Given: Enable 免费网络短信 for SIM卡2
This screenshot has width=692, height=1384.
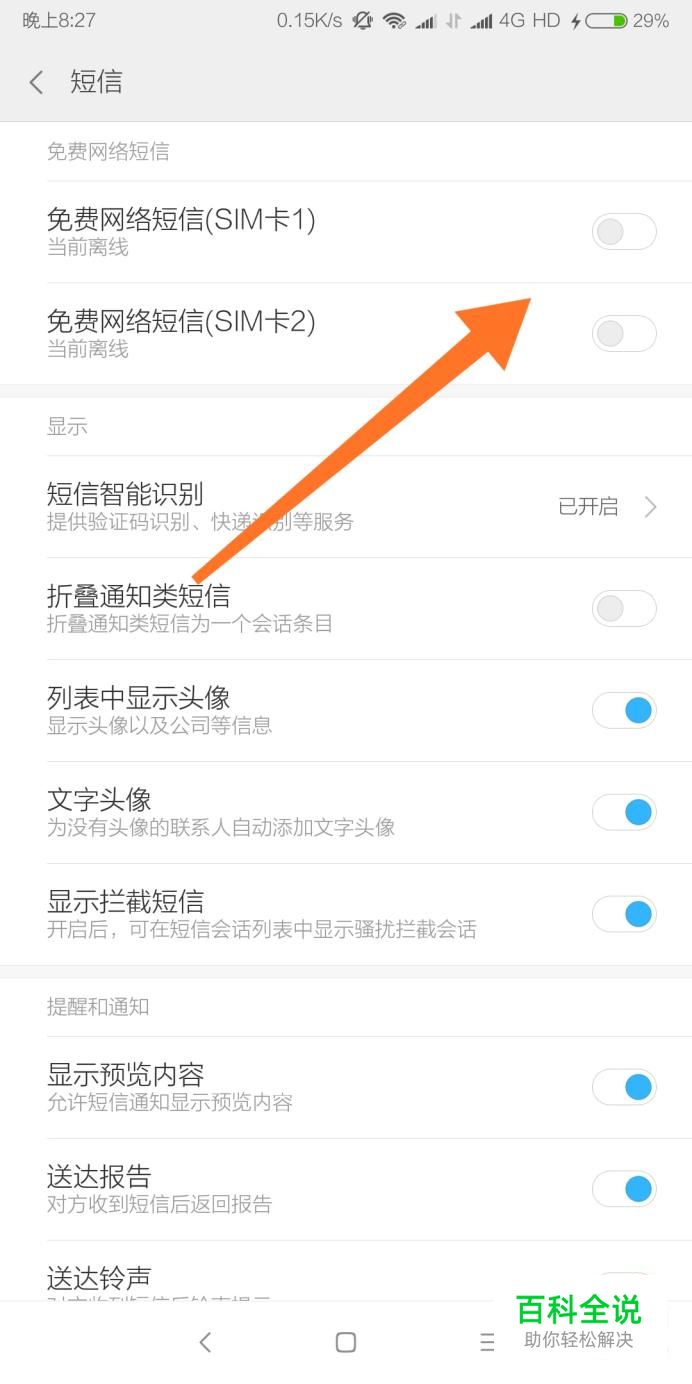Looking at the screenshot, I should (624, 334).
